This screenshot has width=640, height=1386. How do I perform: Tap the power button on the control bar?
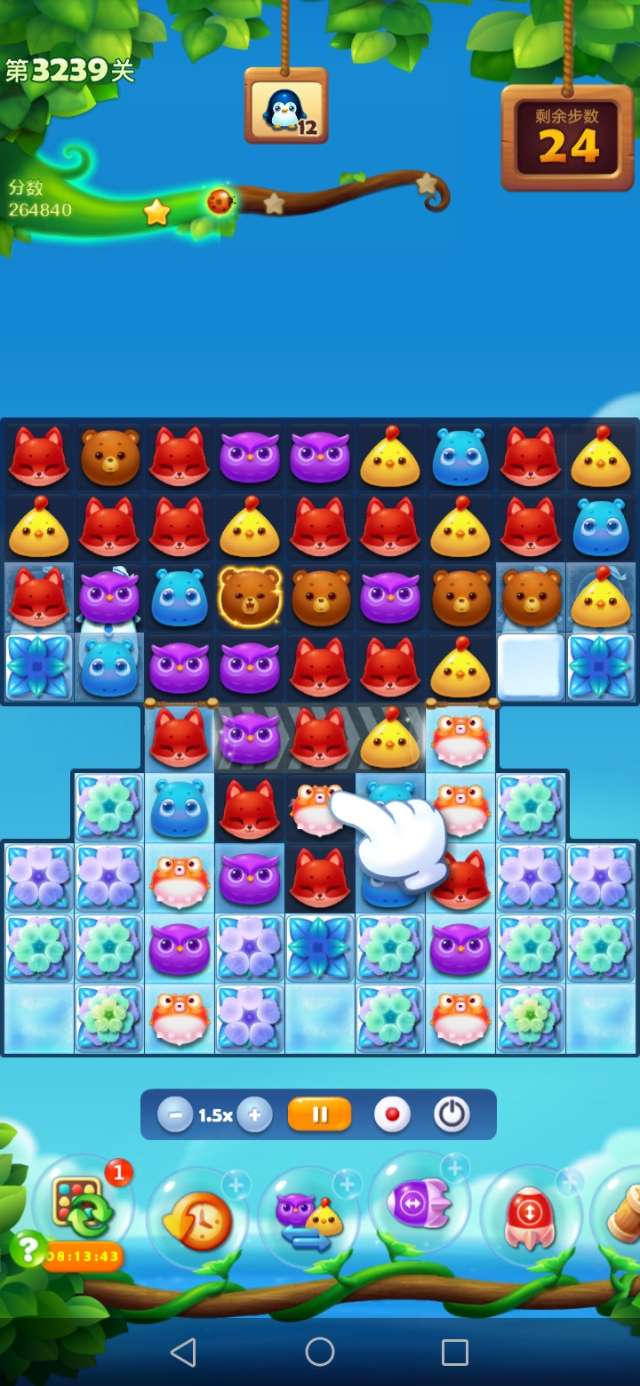pyautogui.click(x=452, y=1115)
